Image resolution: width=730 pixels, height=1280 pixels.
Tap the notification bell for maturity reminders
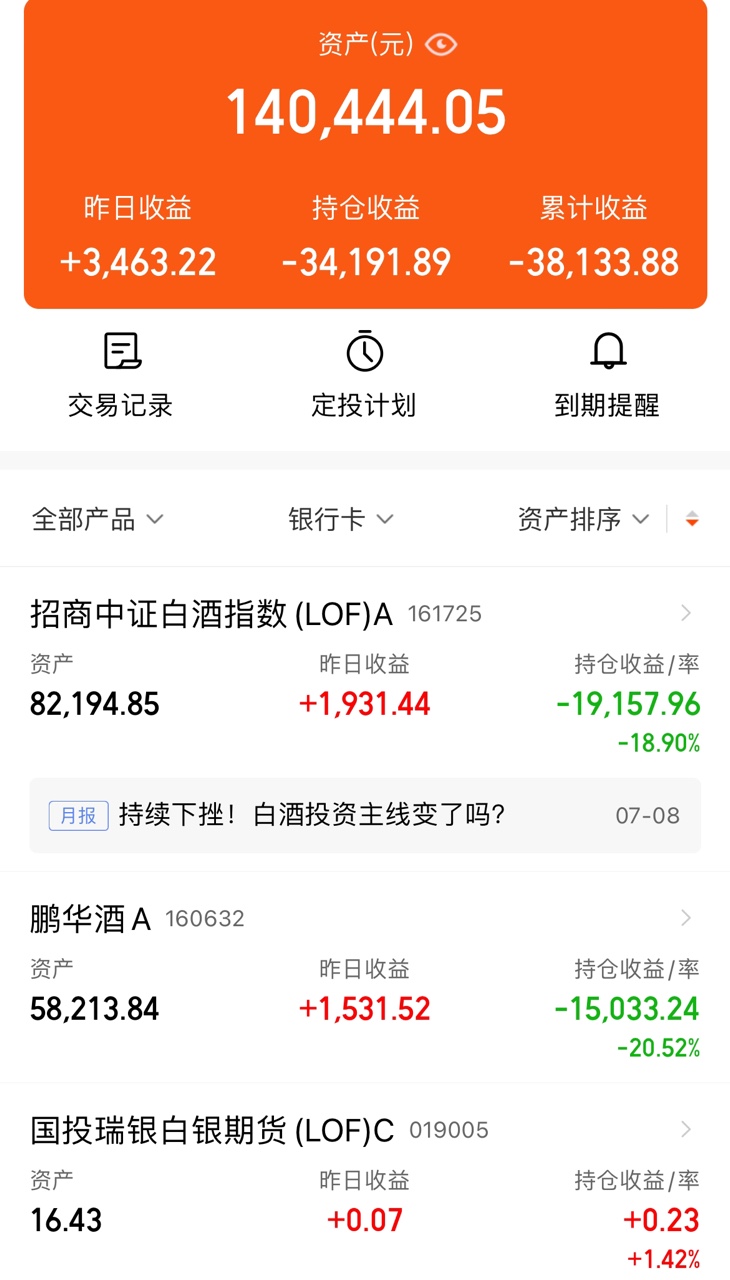click(608, 351)
